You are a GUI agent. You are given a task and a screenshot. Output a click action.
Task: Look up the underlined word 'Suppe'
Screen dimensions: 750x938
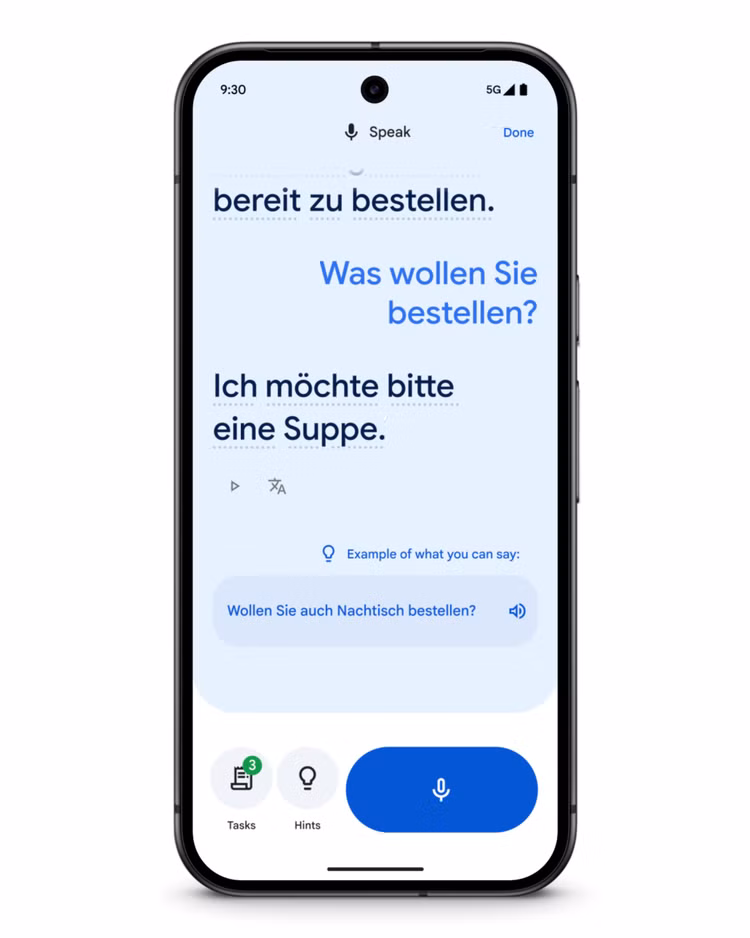point(333,431)
